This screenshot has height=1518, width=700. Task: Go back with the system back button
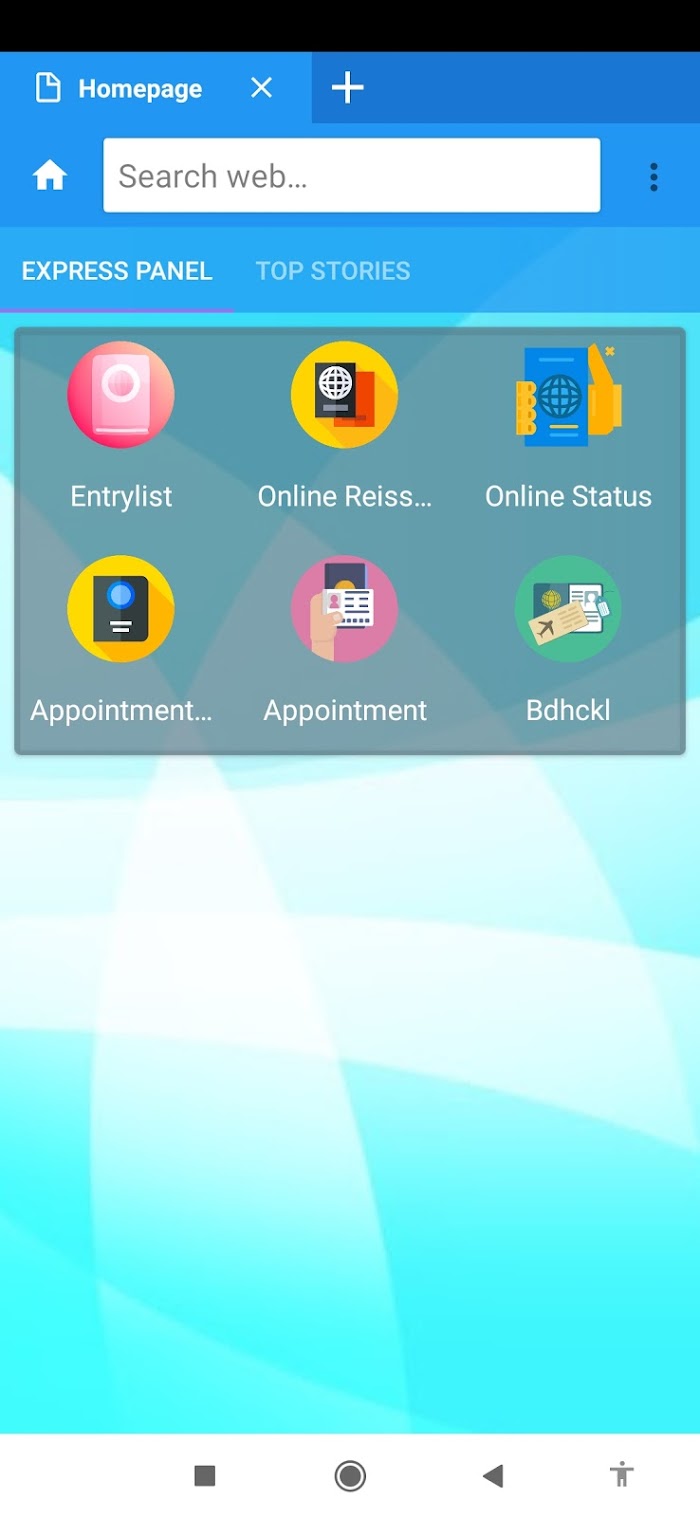click(x=493, y=1475)
